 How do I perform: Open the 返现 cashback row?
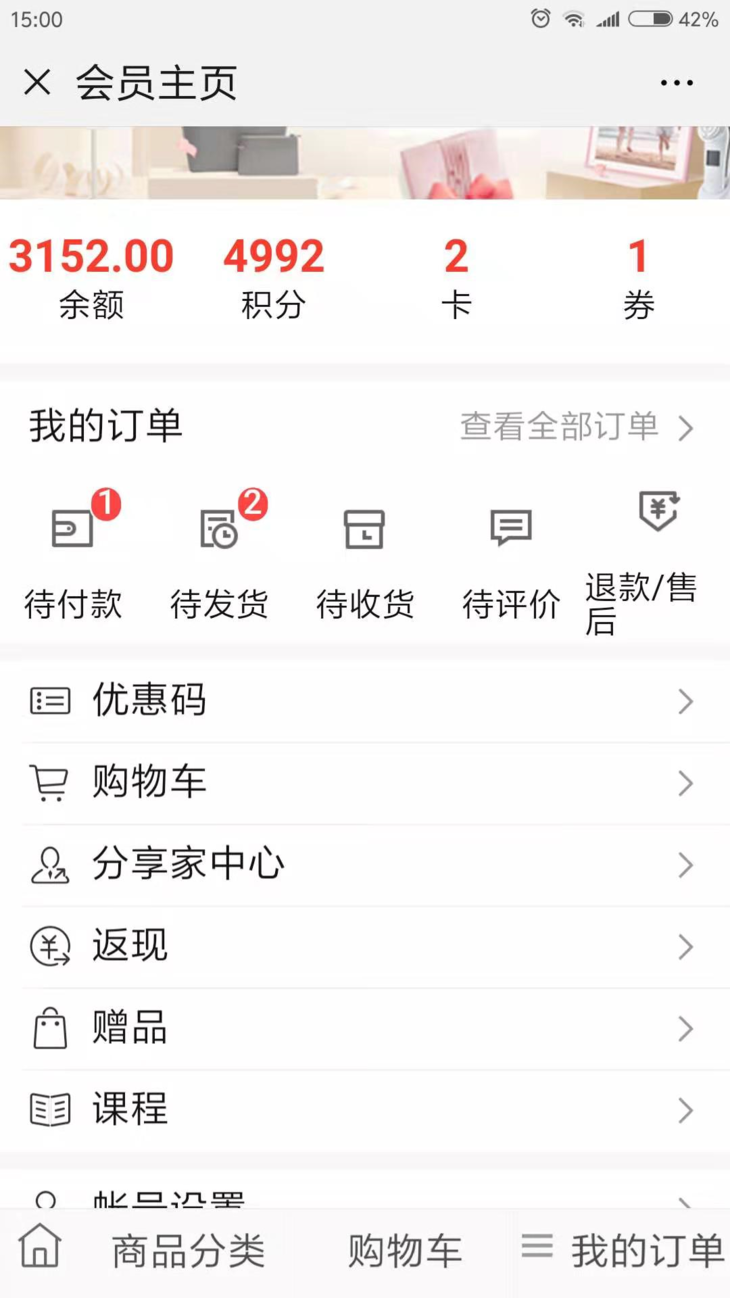click(x=365, y=947)
